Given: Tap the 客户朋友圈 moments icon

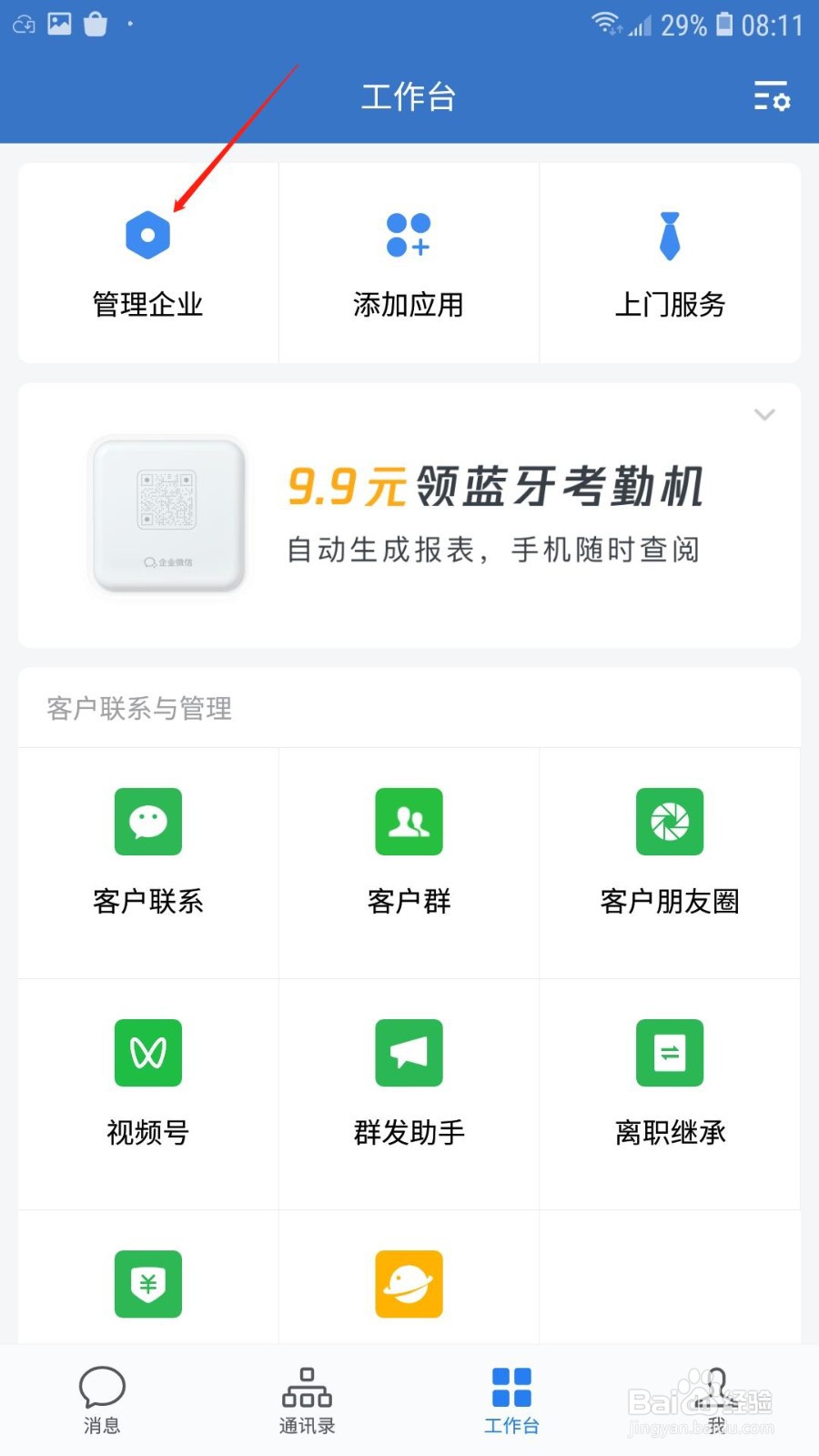Looking at the screenshot, I should click(670, 822).
